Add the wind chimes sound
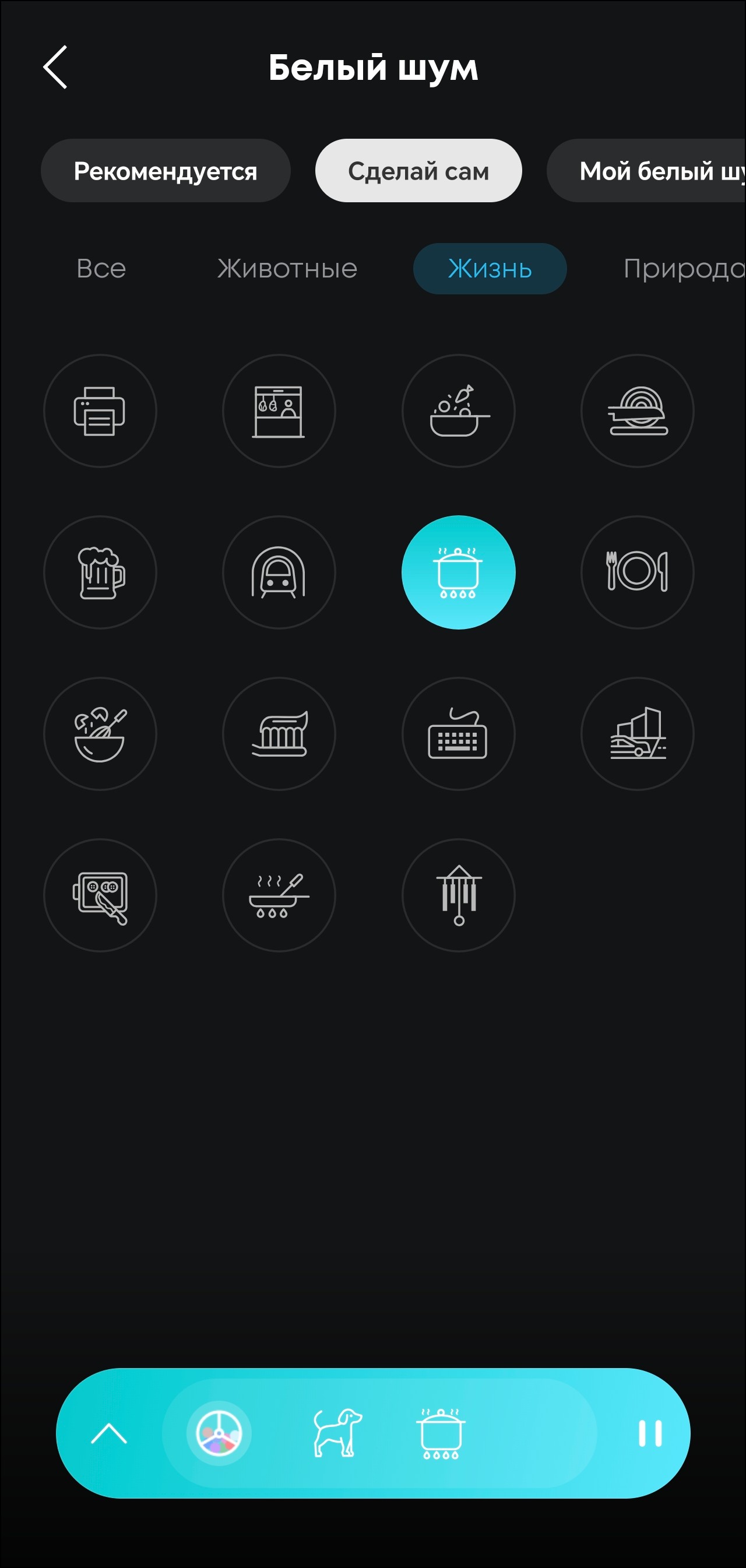 point(458,895)
